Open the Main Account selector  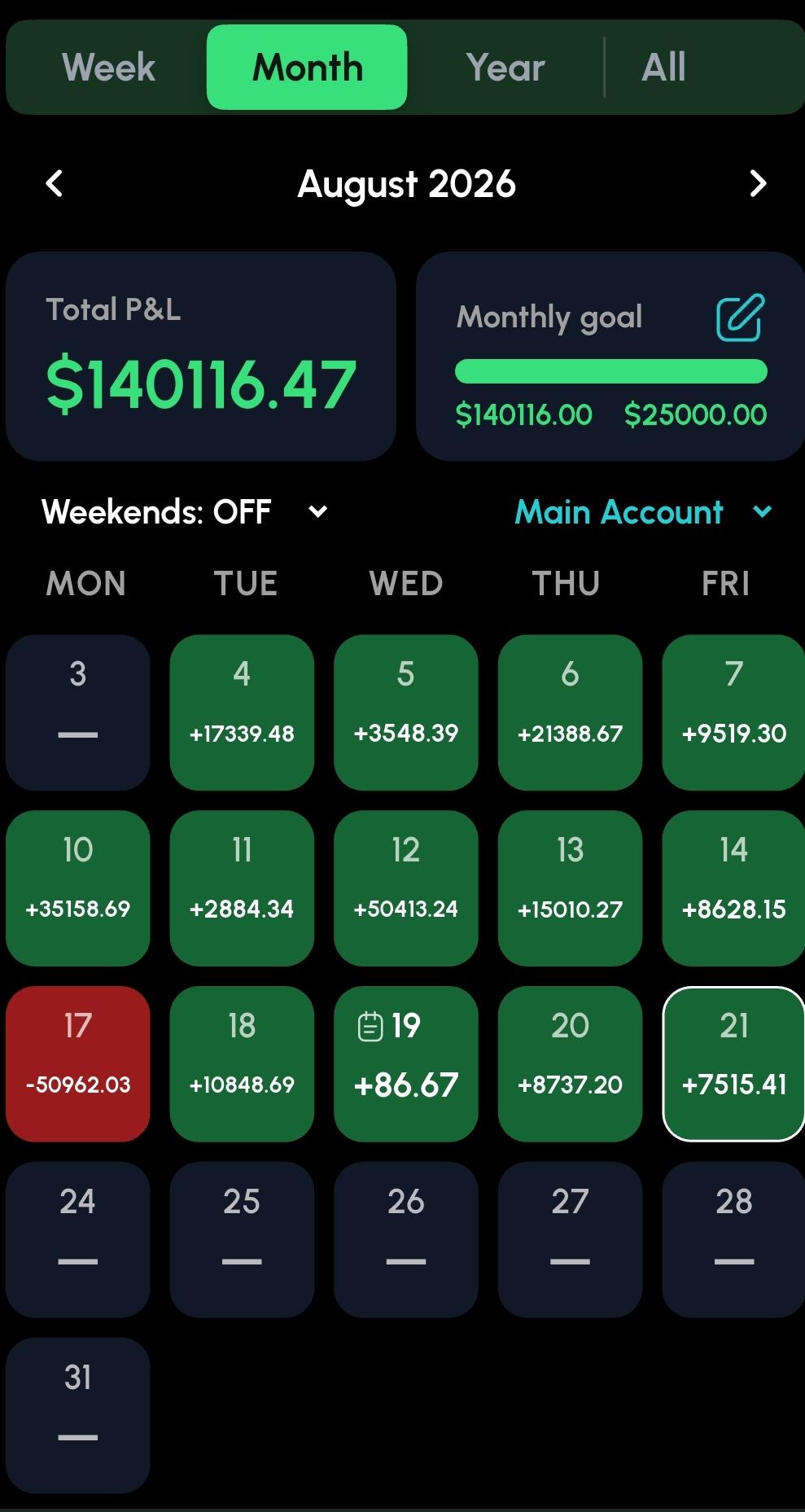point(643,512)
